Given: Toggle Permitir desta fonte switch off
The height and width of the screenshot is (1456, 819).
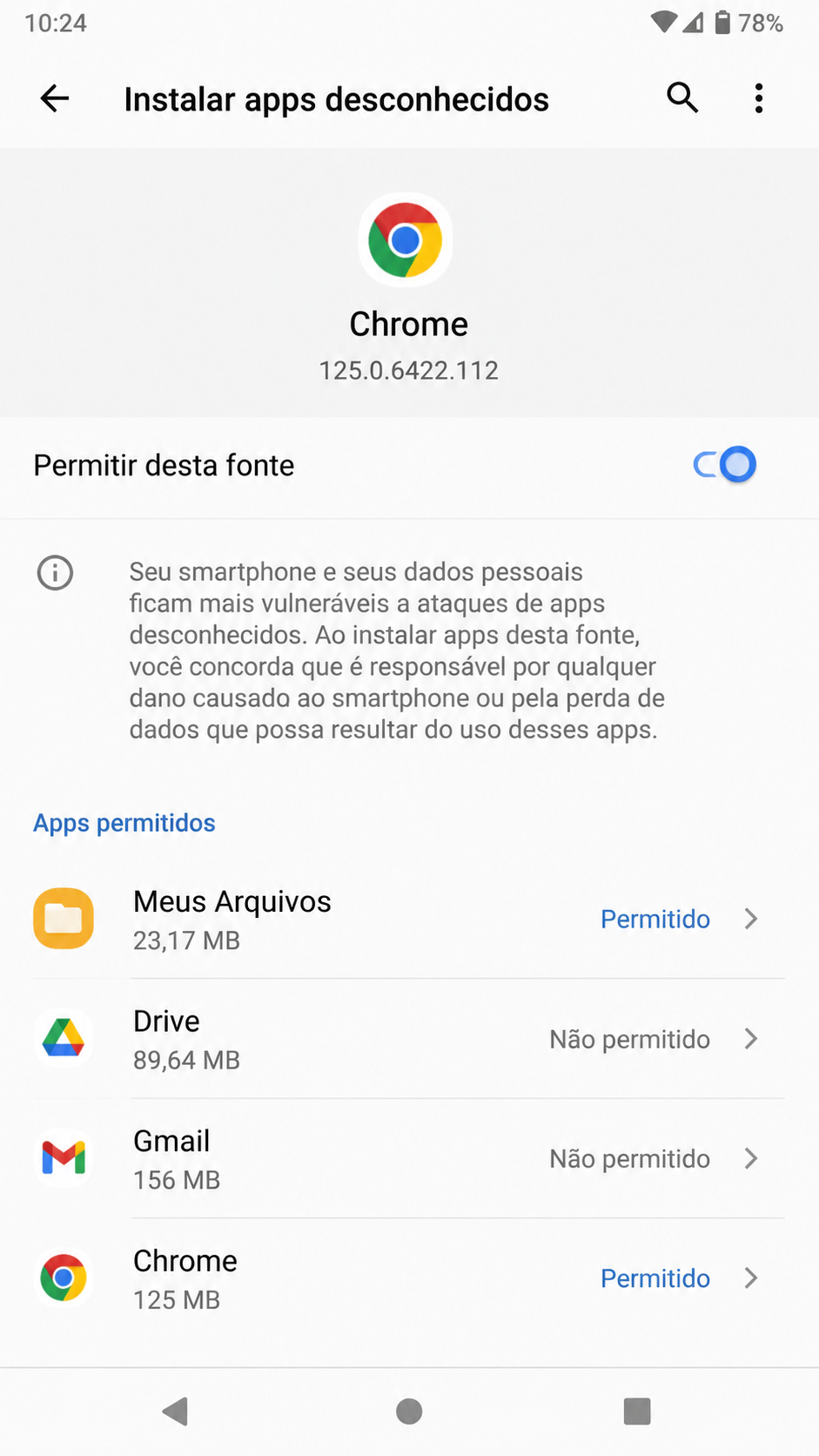Looking at the screenshot, I should coord(724,465).
